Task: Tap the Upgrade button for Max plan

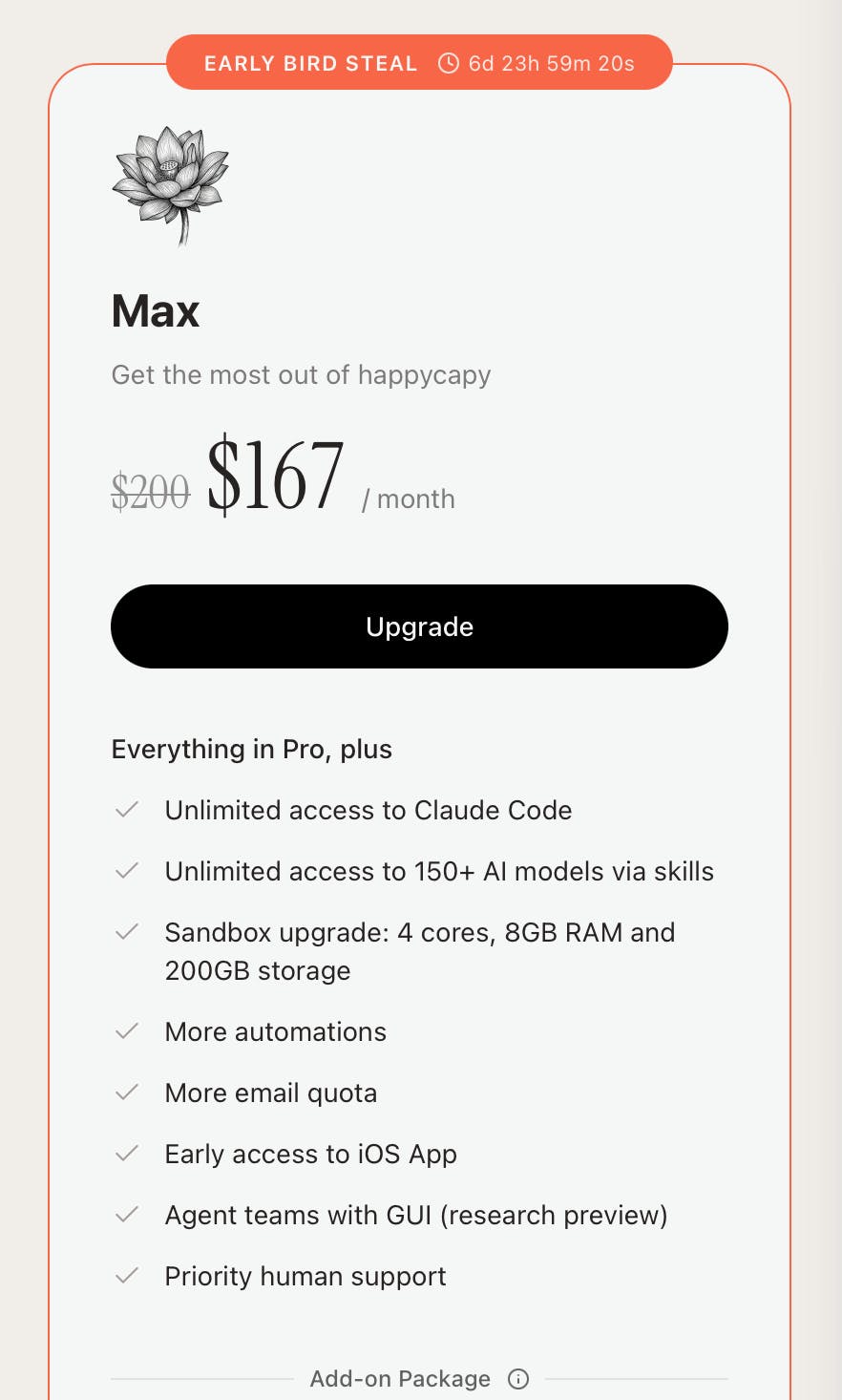Action: [x=419, y=626]
